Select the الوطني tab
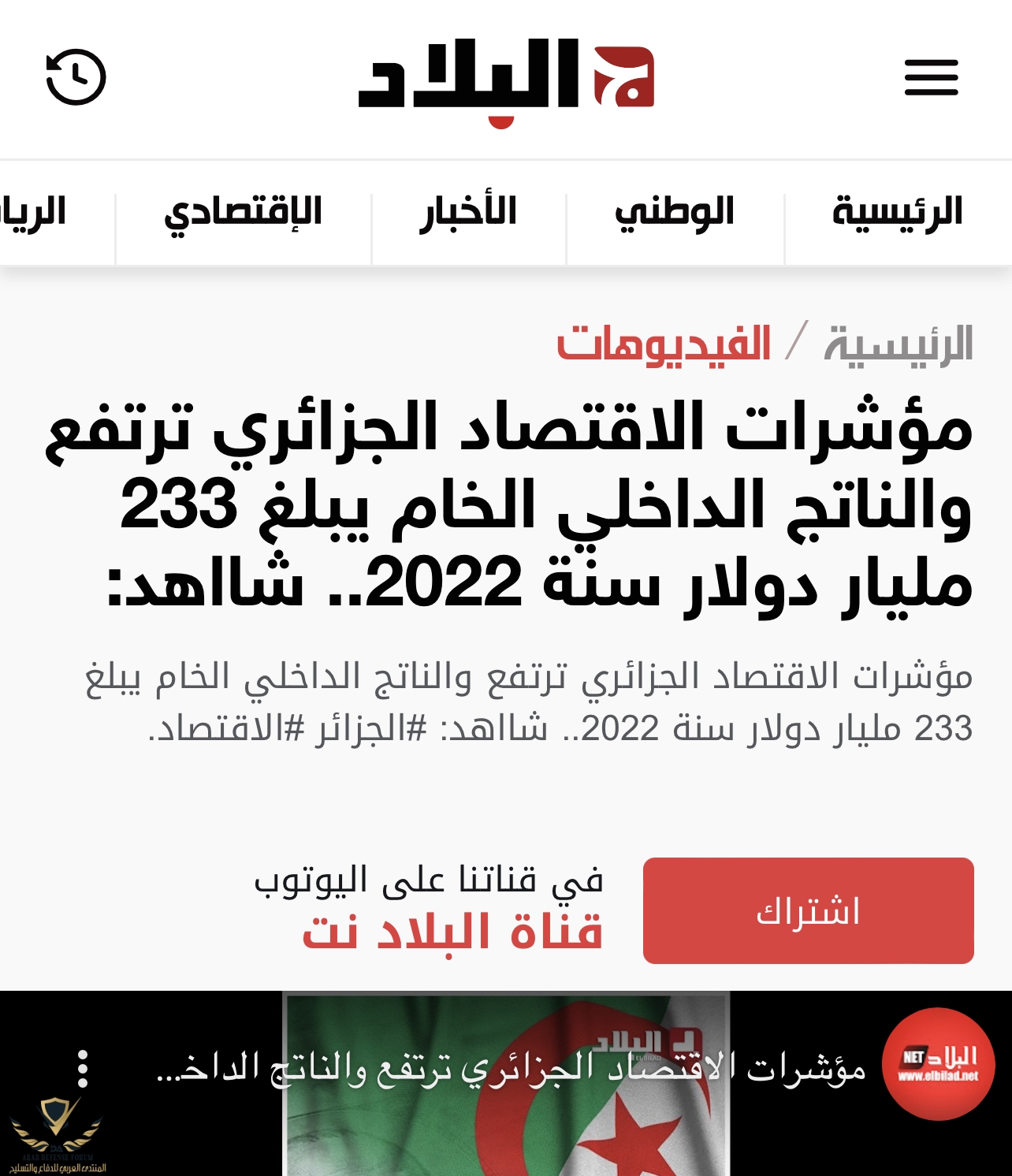The height and width of the screenshot is (1176, 1012). tap(675, 213)
